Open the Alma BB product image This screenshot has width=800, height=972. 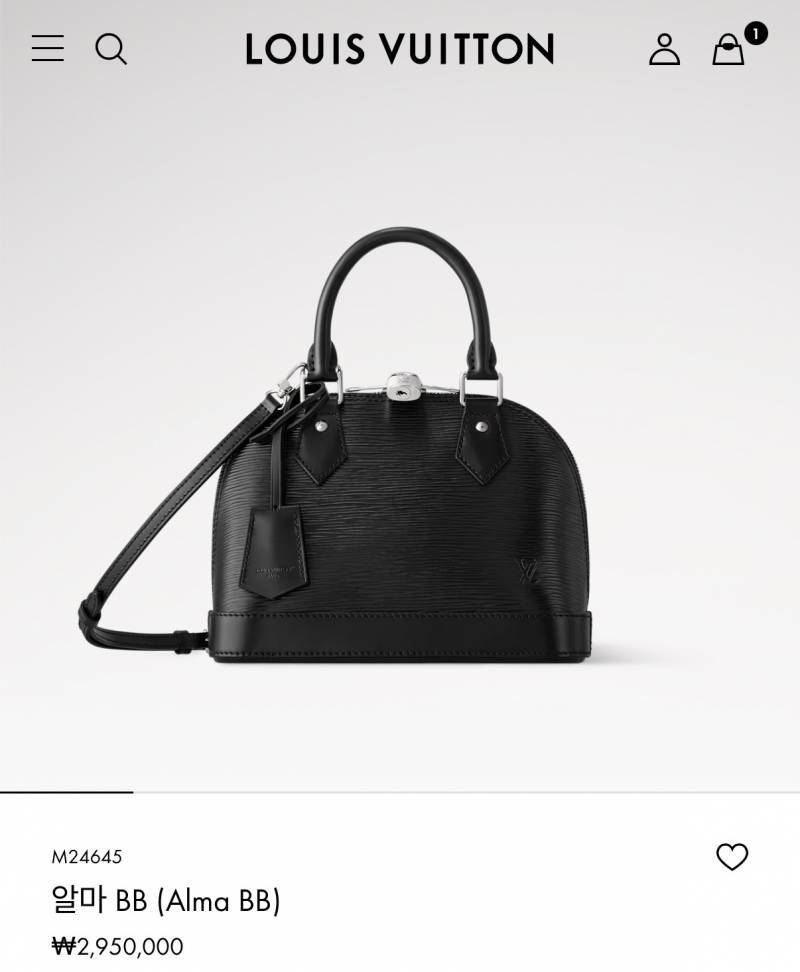400,450
